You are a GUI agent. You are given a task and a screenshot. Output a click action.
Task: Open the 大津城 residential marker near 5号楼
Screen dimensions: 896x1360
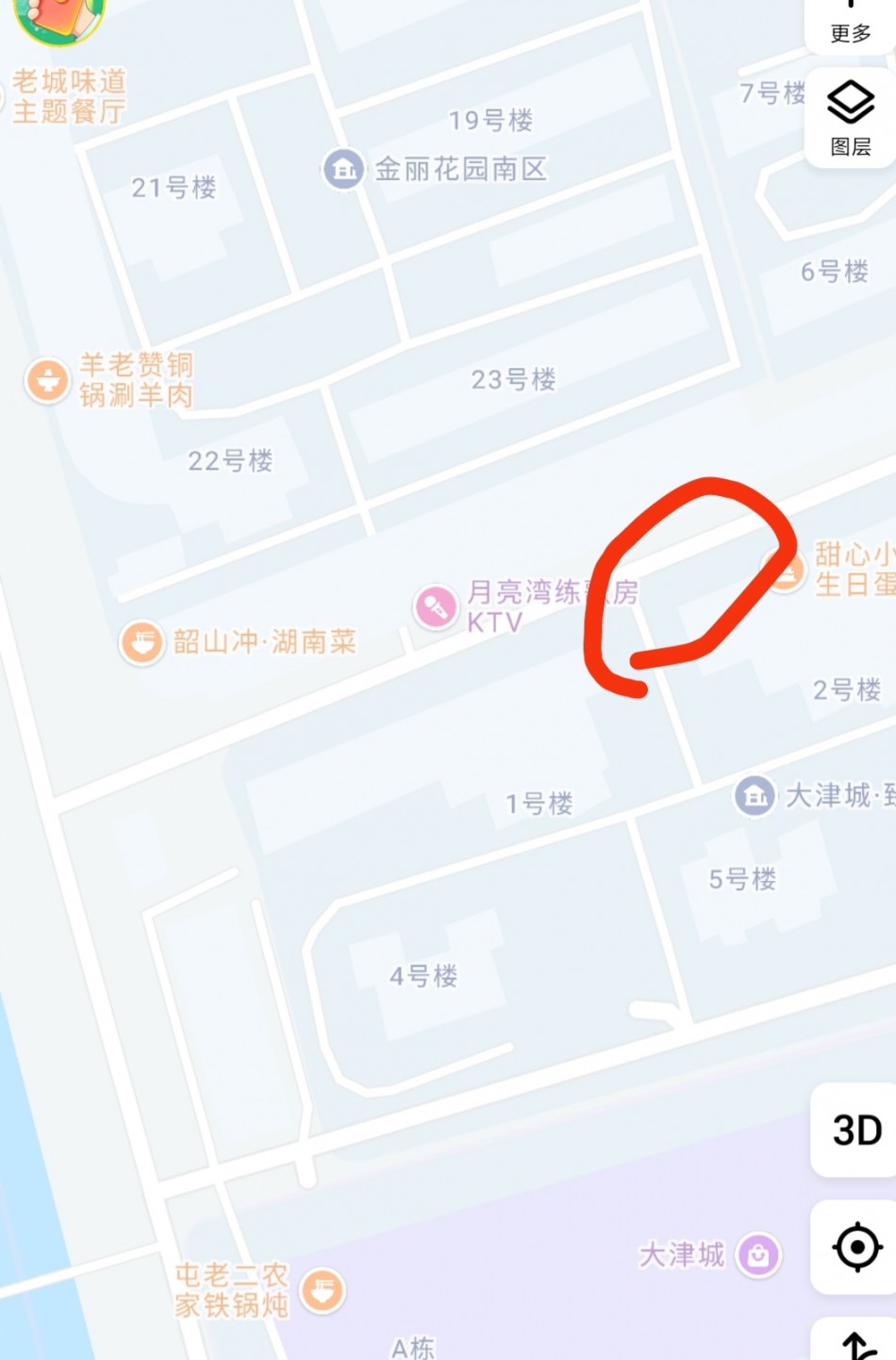tap(755, 796)
